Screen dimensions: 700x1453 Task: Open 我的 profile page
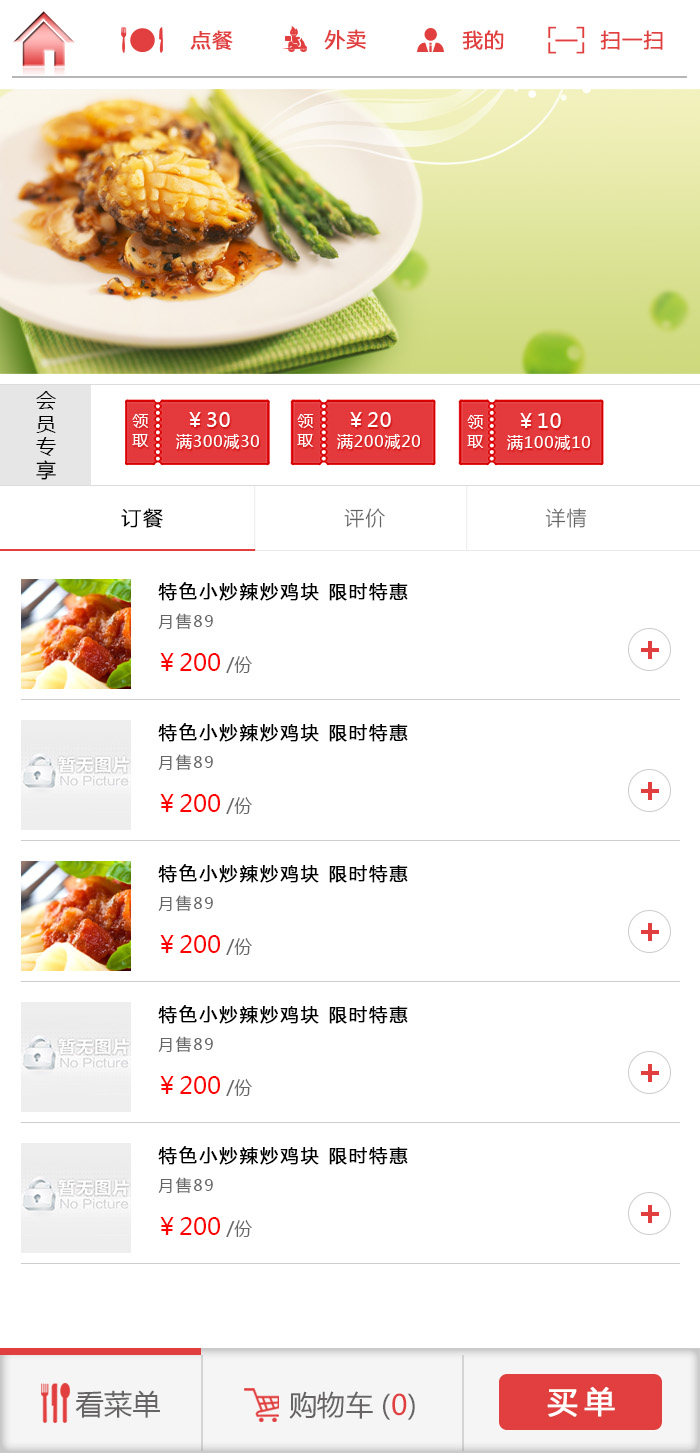(460, 41)
